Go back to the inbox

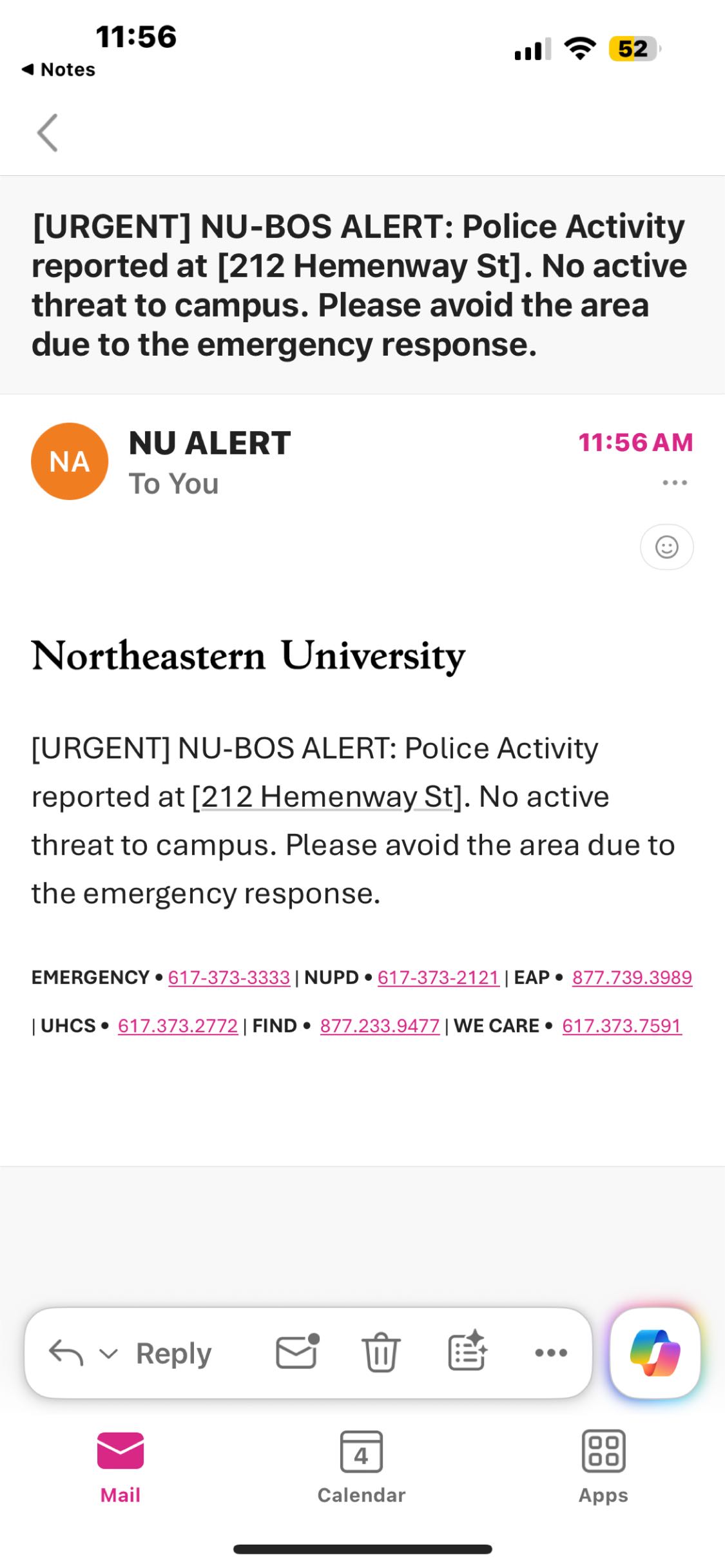click(48, 133)
